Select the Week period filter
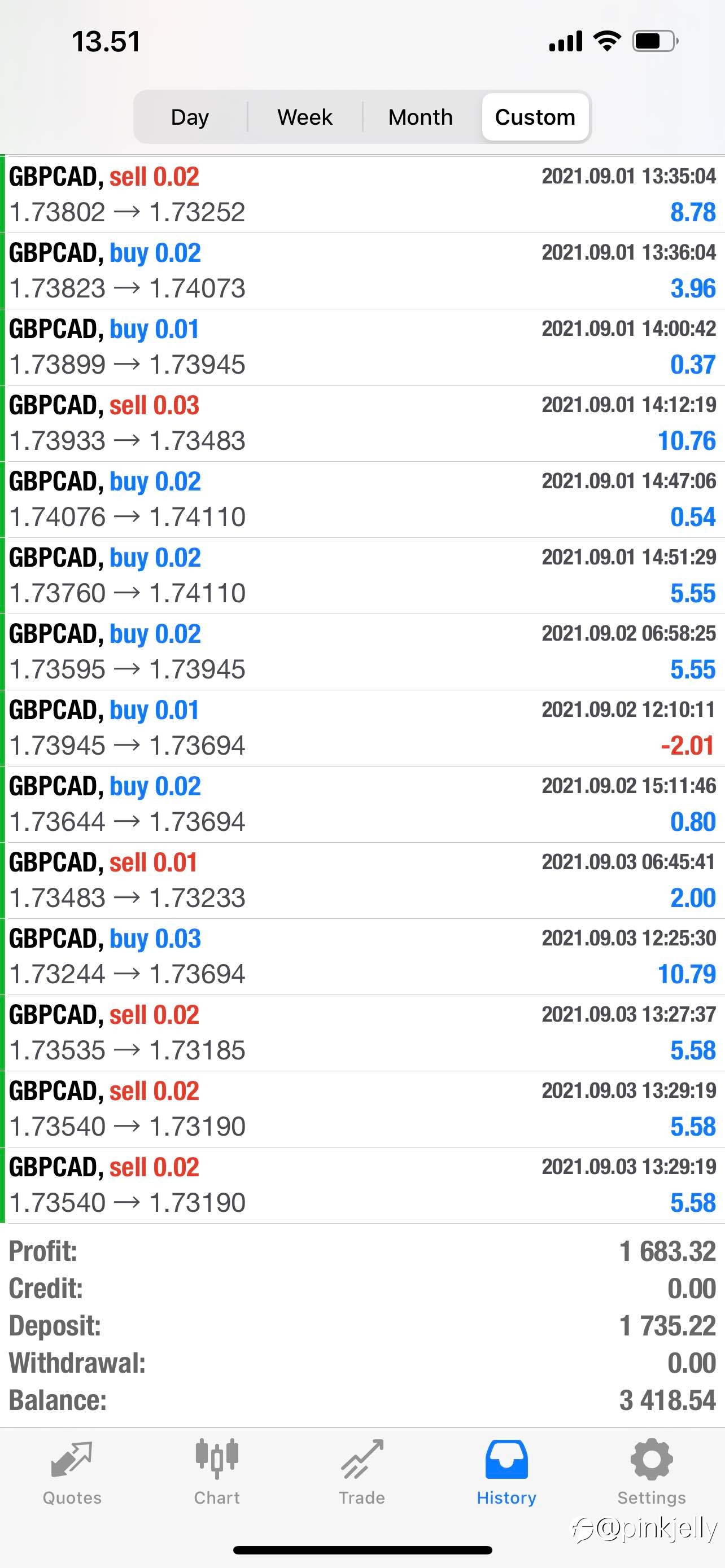 coord(305,117)
